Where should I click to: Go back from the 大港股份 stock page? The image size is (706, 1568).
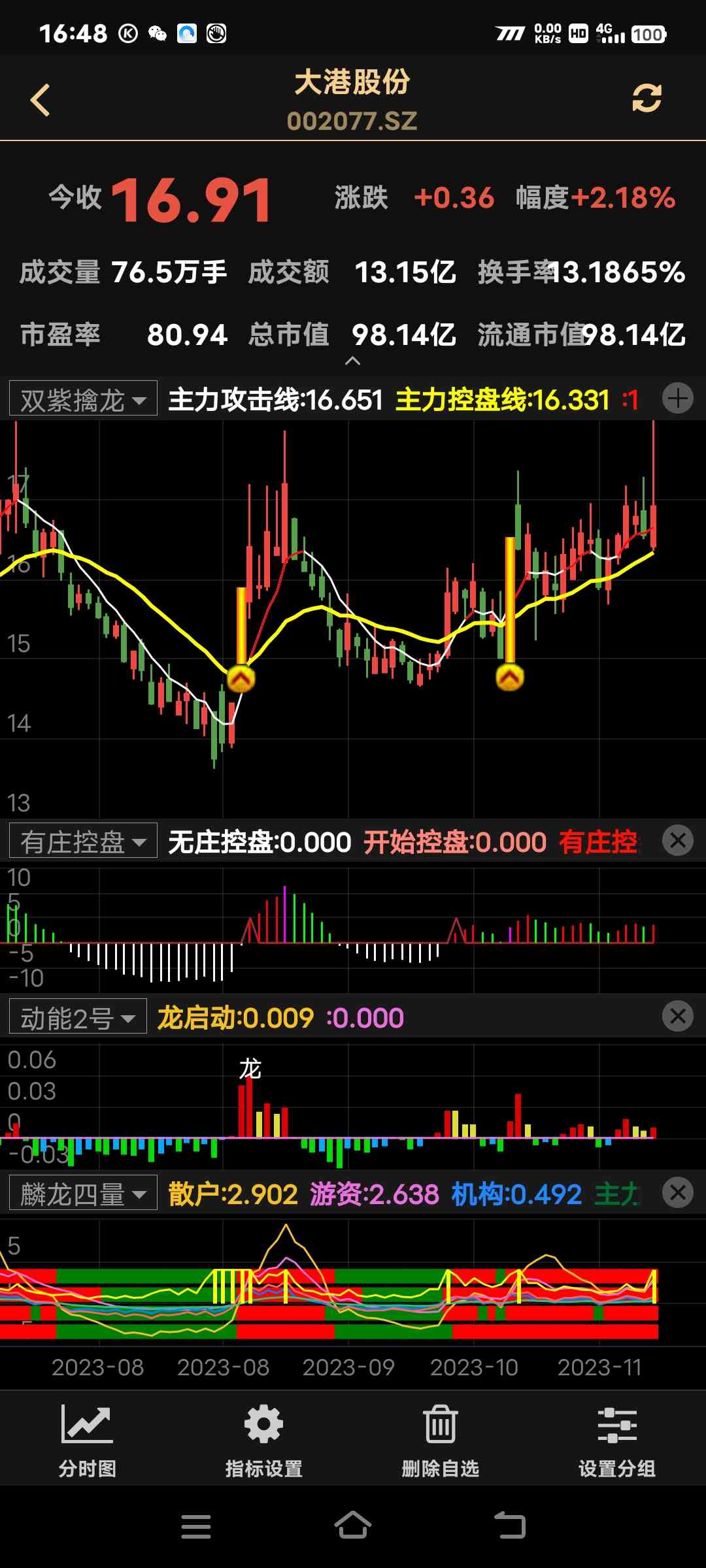41,101
